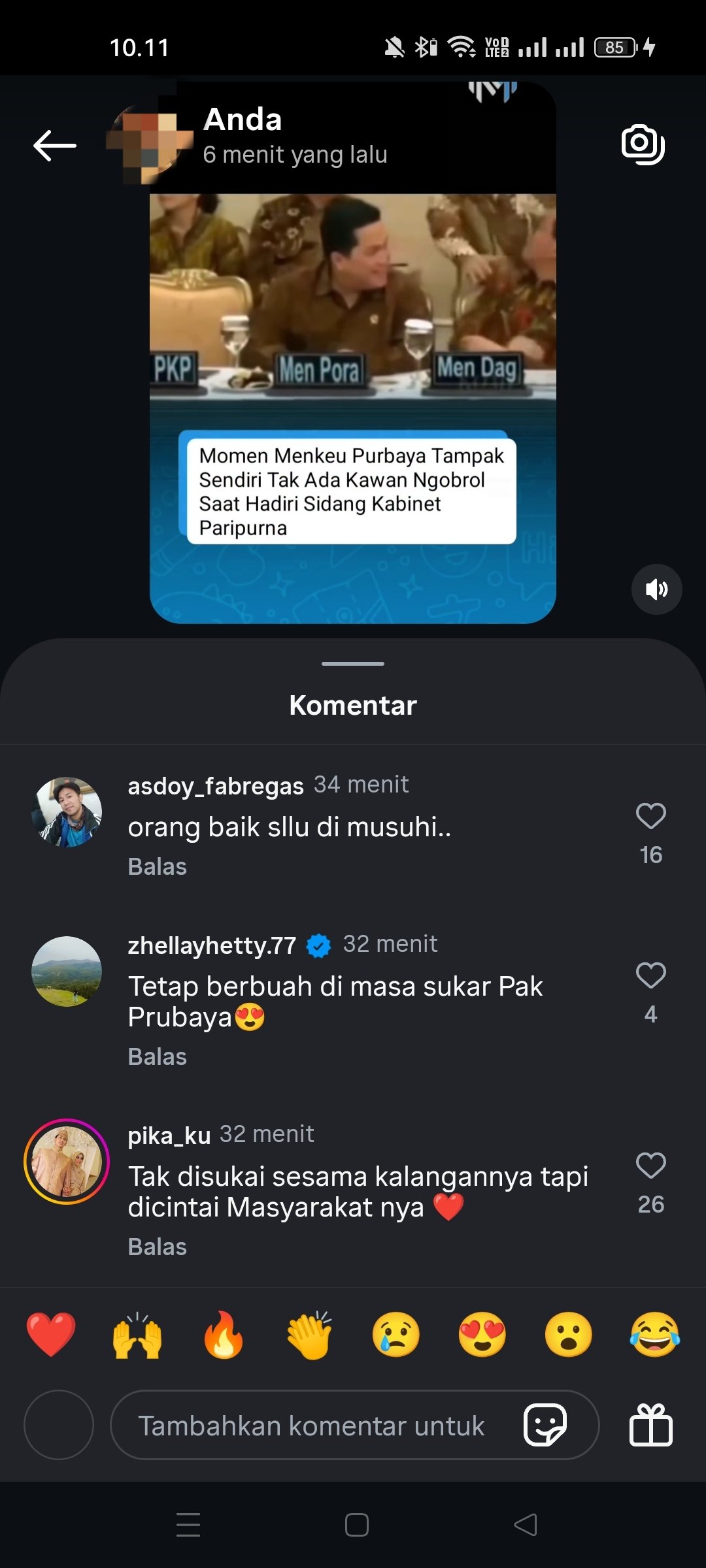Reply to asdoy_fabregas's comment
Image resolution: width=706 pixels, height=1568 pixels.
click(158, 866)
